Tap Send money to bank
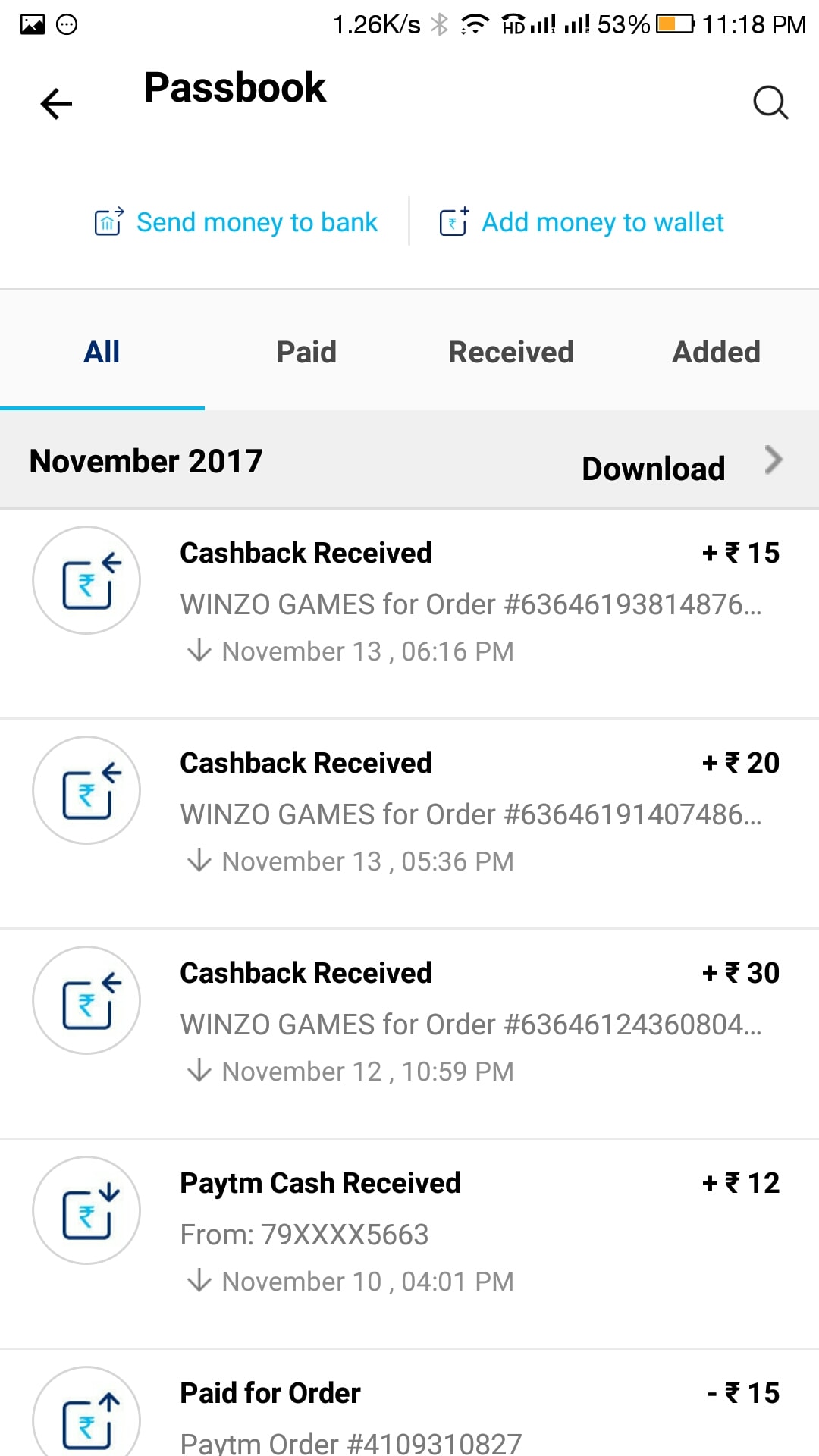Viewport: 819px width, 1456px height. [236, 222]
